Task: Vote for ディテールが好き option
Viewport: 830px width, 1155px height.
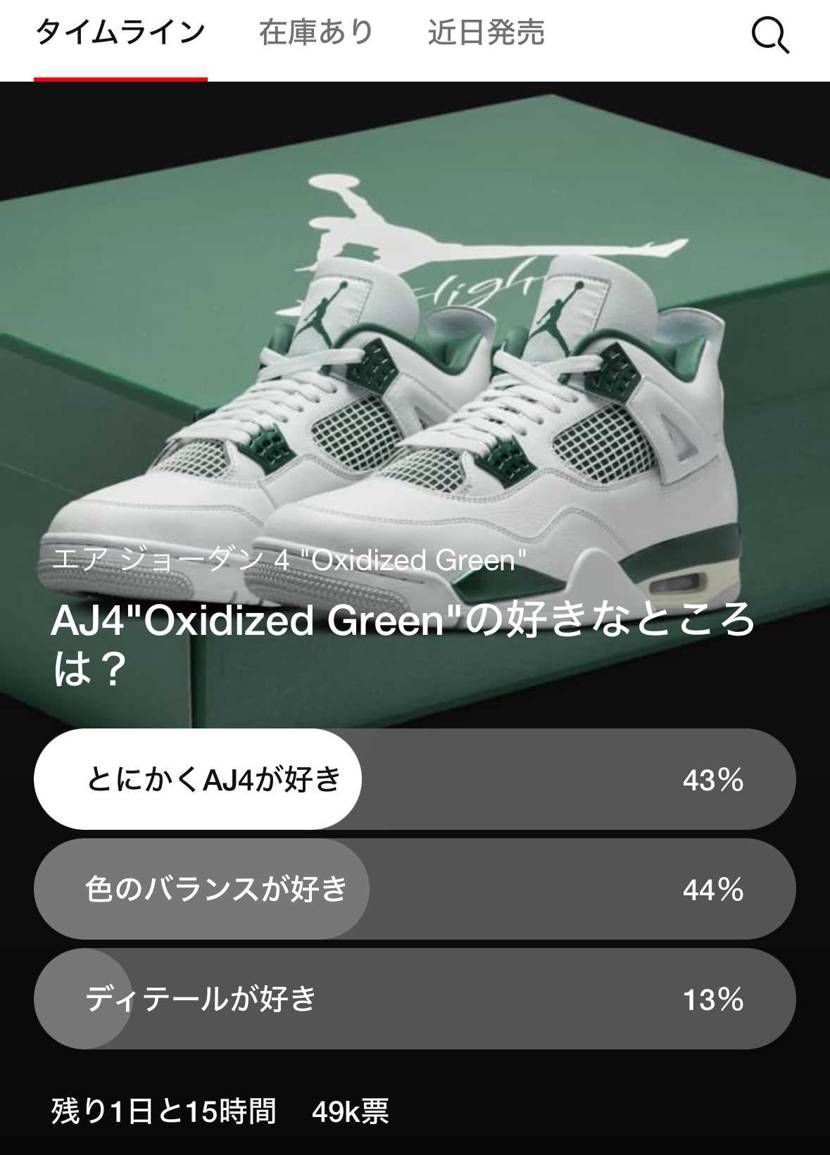Action: (414, 999)
